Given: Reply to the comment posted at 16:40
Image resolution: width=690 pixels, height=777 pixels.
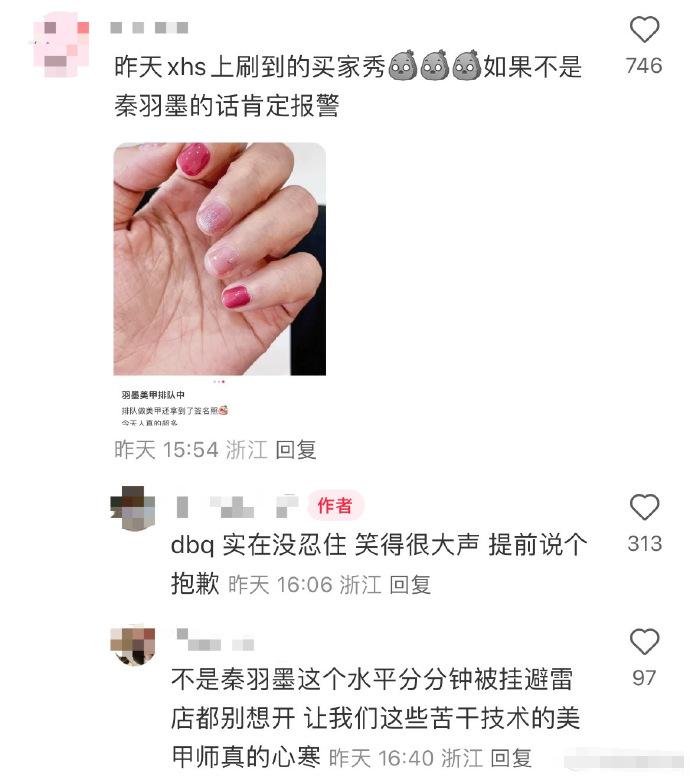Looking at the screenshot, I should [511, 757].
